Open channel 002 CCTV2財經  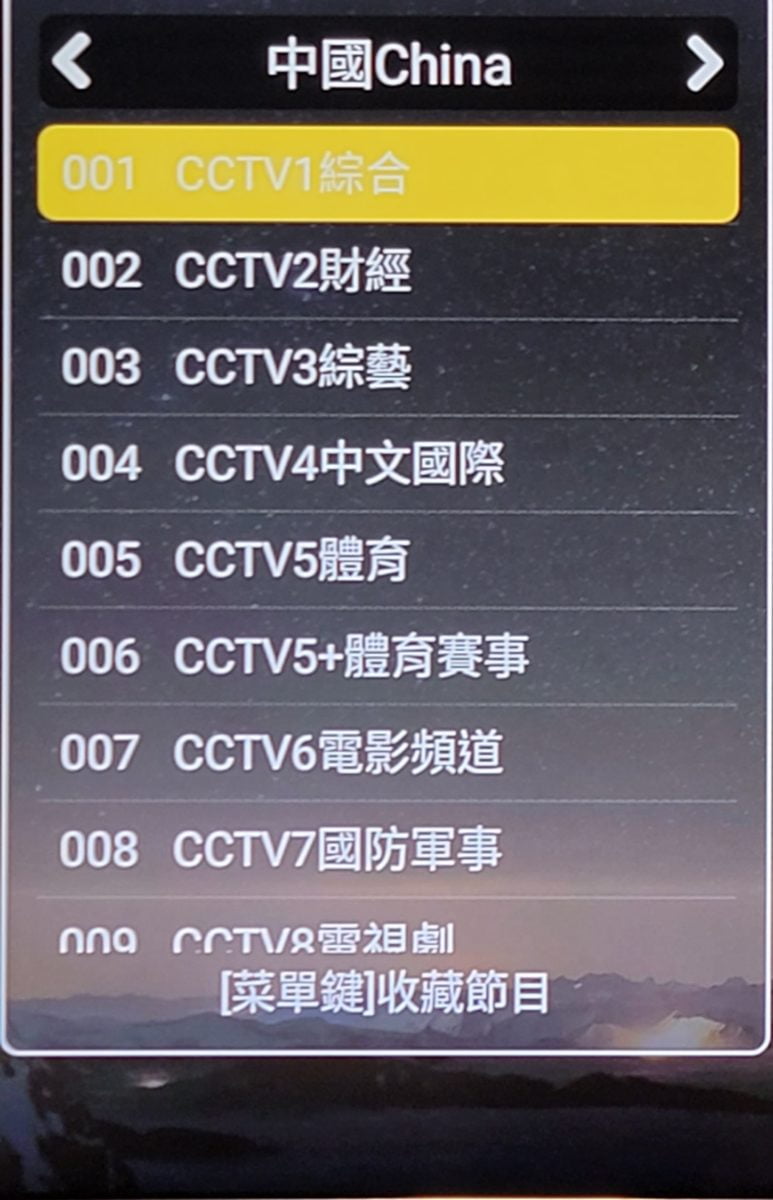coord(388,271)
